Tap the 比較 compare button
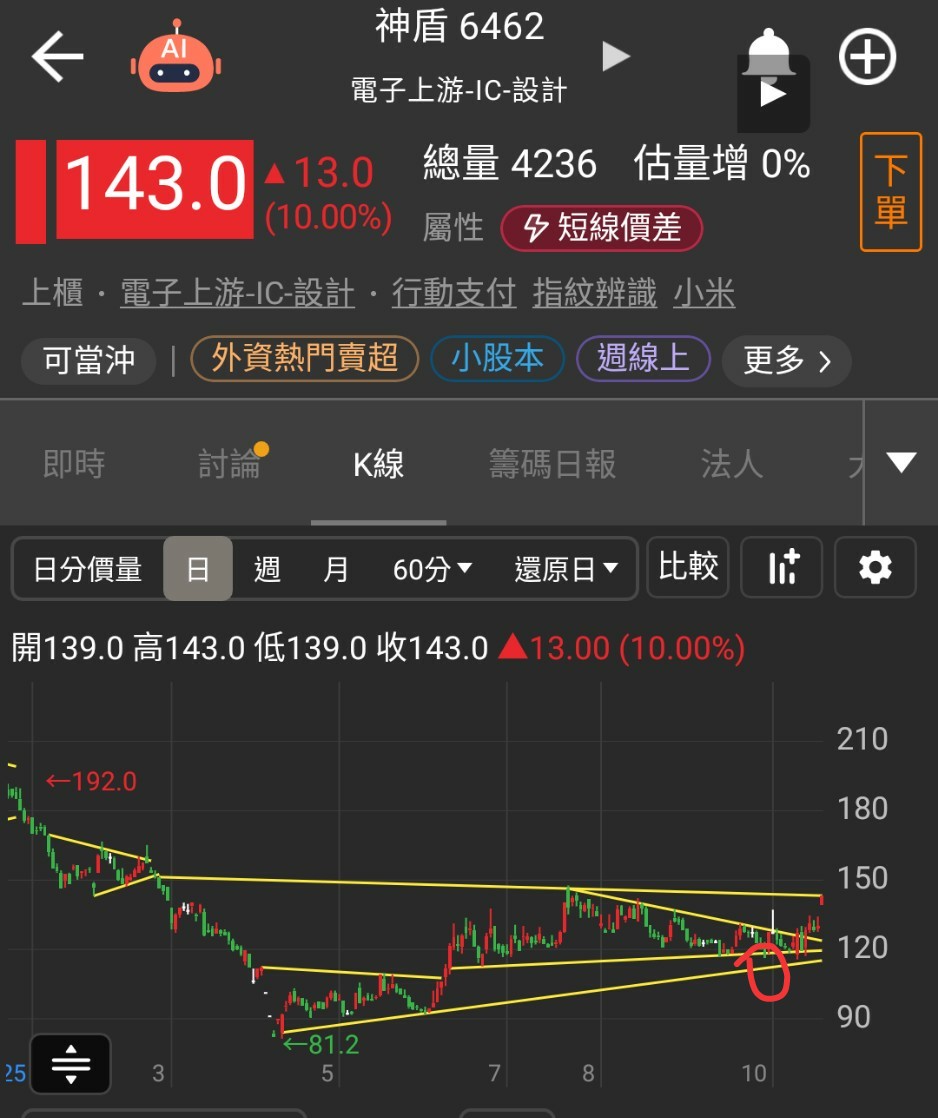The height and width of the screenshot is (1118, 938). (x=688, y=567)
